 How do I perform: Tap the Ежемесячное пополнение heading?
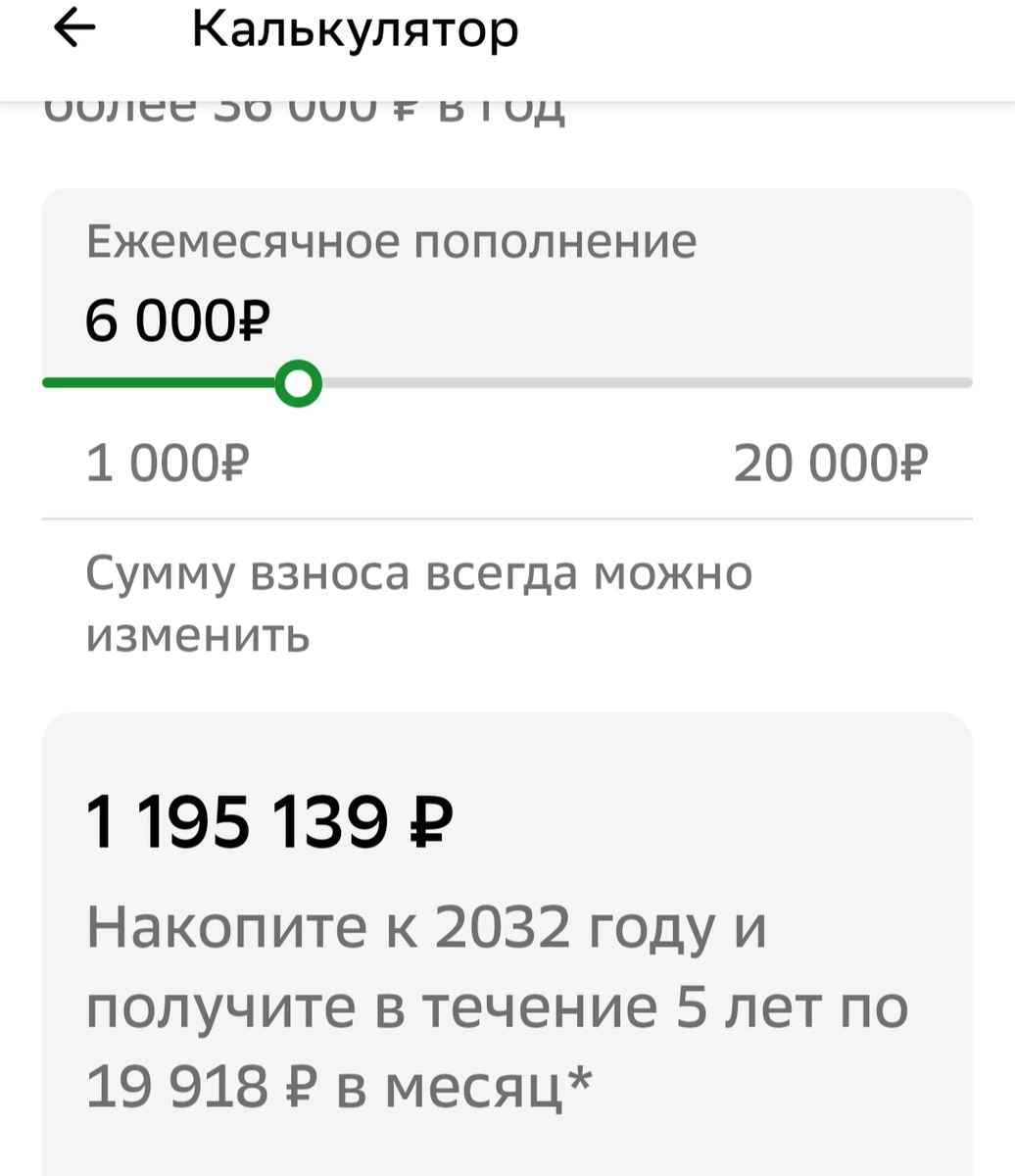[391, 238]
